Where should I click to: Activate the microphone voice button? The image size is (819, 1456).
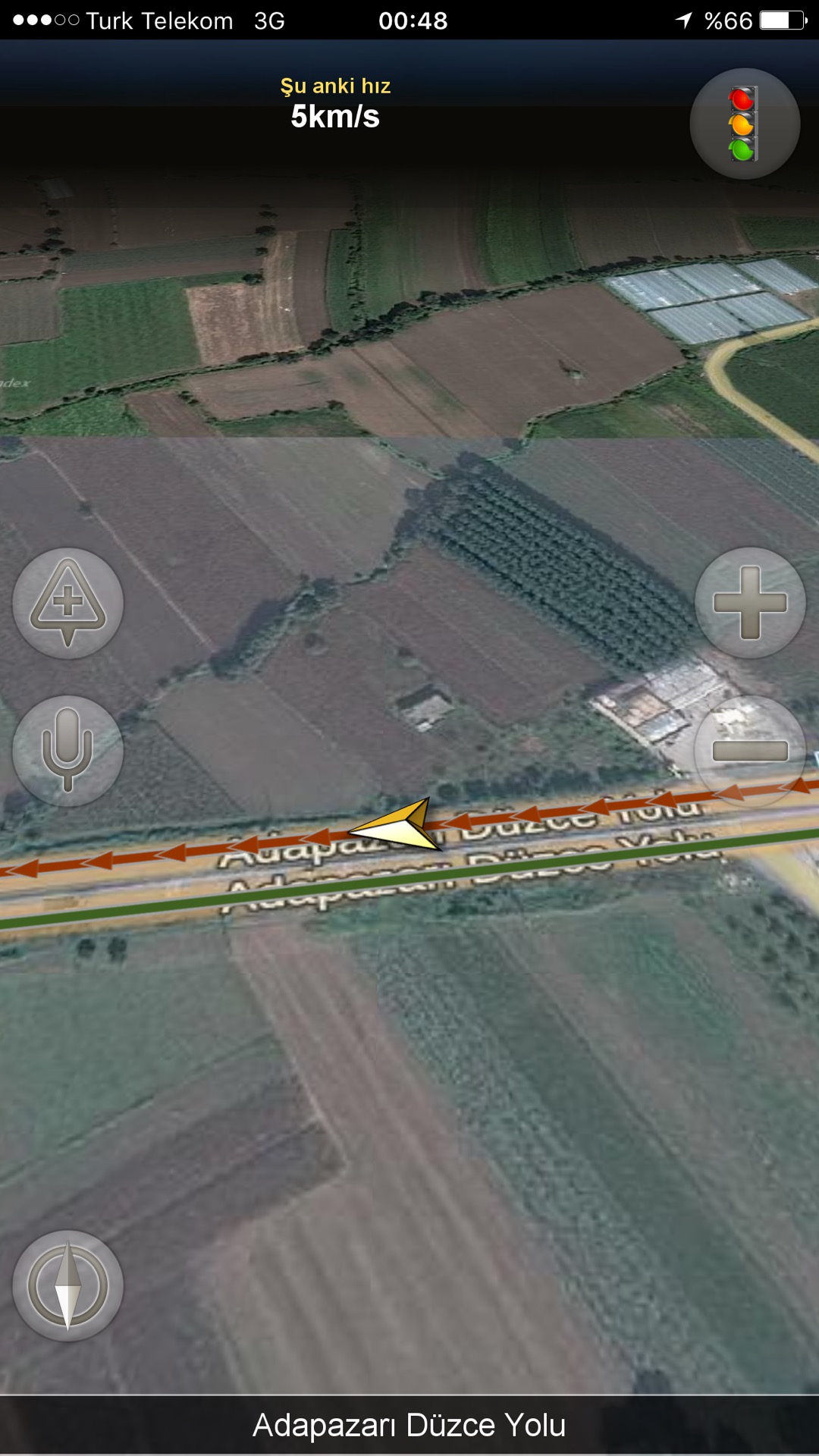click(68, 751)
